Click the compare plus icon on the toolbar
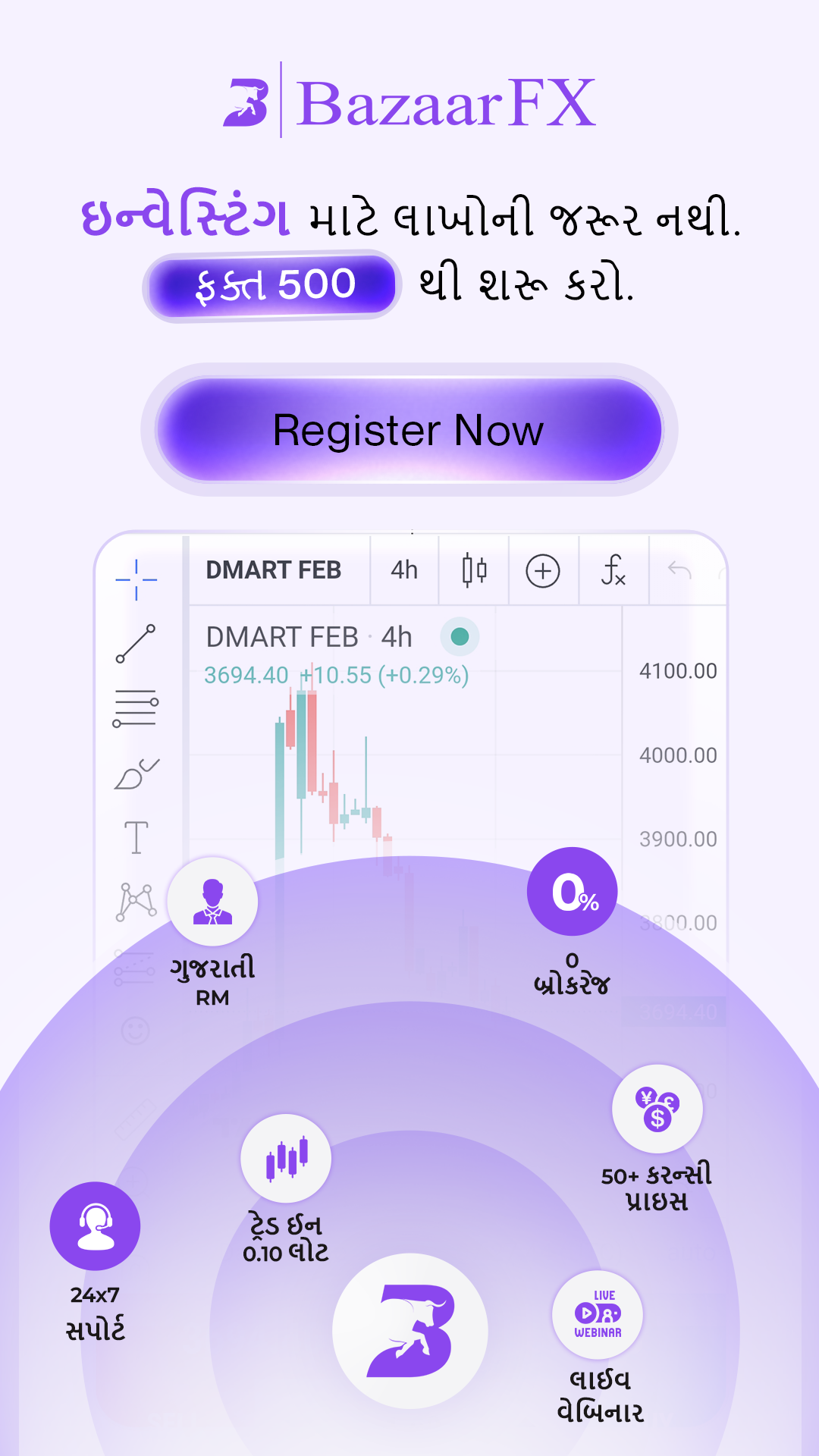The image size is (819, 1456). (541, 571)
